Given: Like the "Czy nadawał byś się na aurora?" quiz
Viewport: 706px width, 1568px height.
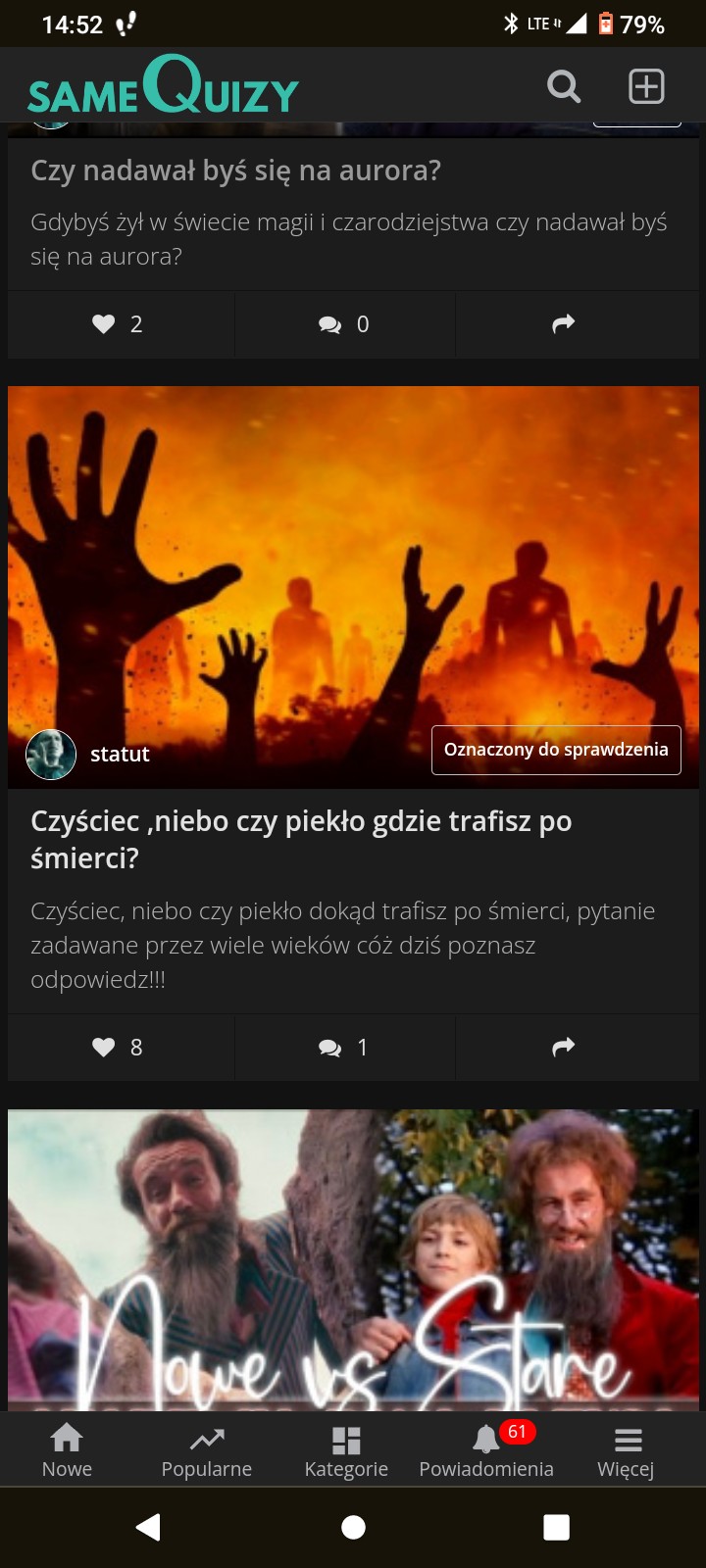Looking at the screenshot, I should pos(119,324).
